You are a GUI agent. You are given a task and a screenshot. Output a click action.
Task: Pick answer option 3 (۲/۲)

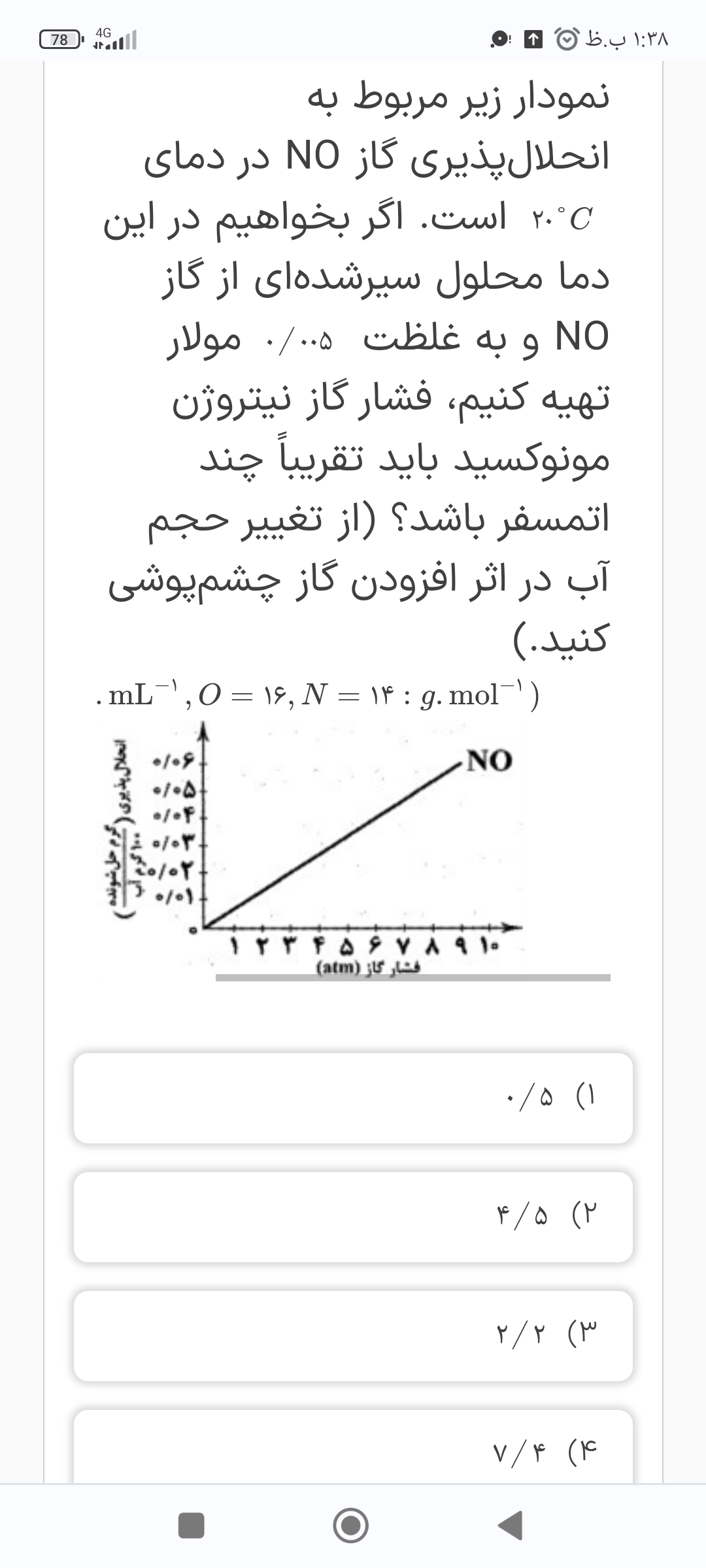click(353, 1335)
